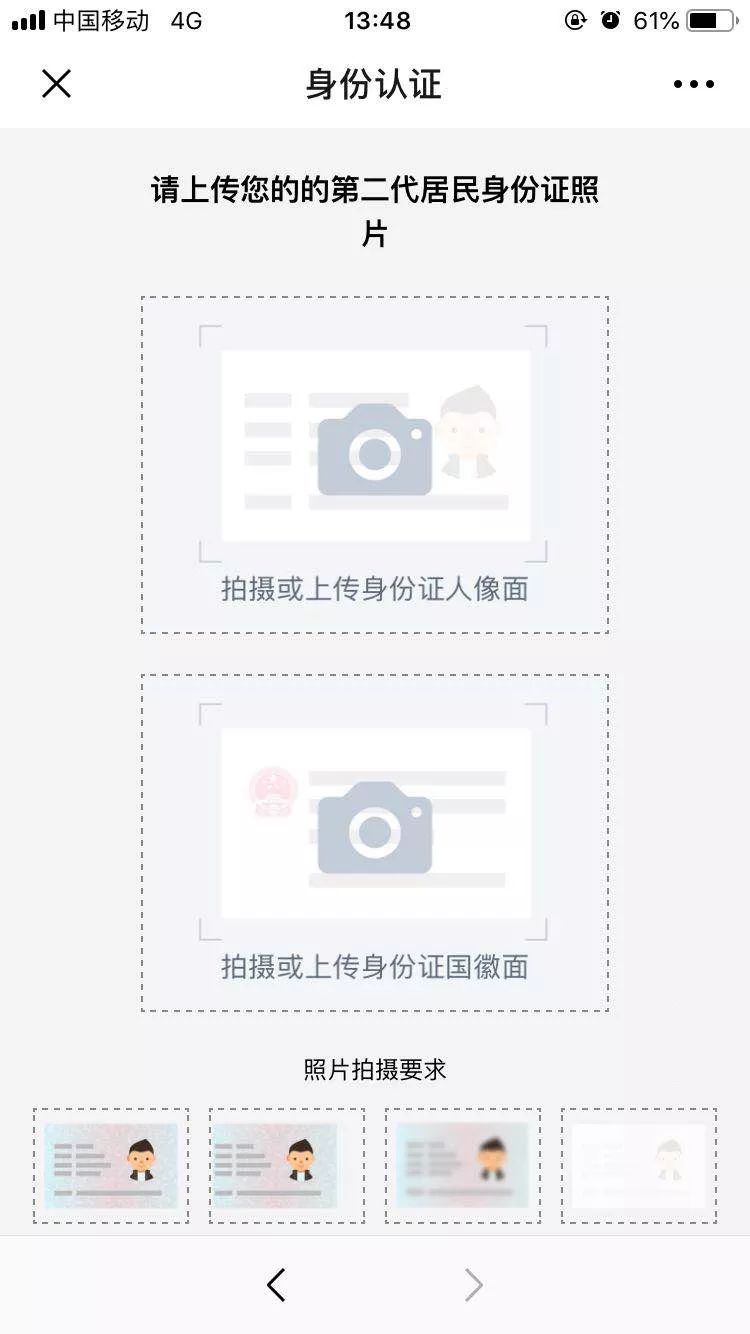Go back to the previous page
Viewport: 750px width, 1334px height.
click(x=277, y=1285)
